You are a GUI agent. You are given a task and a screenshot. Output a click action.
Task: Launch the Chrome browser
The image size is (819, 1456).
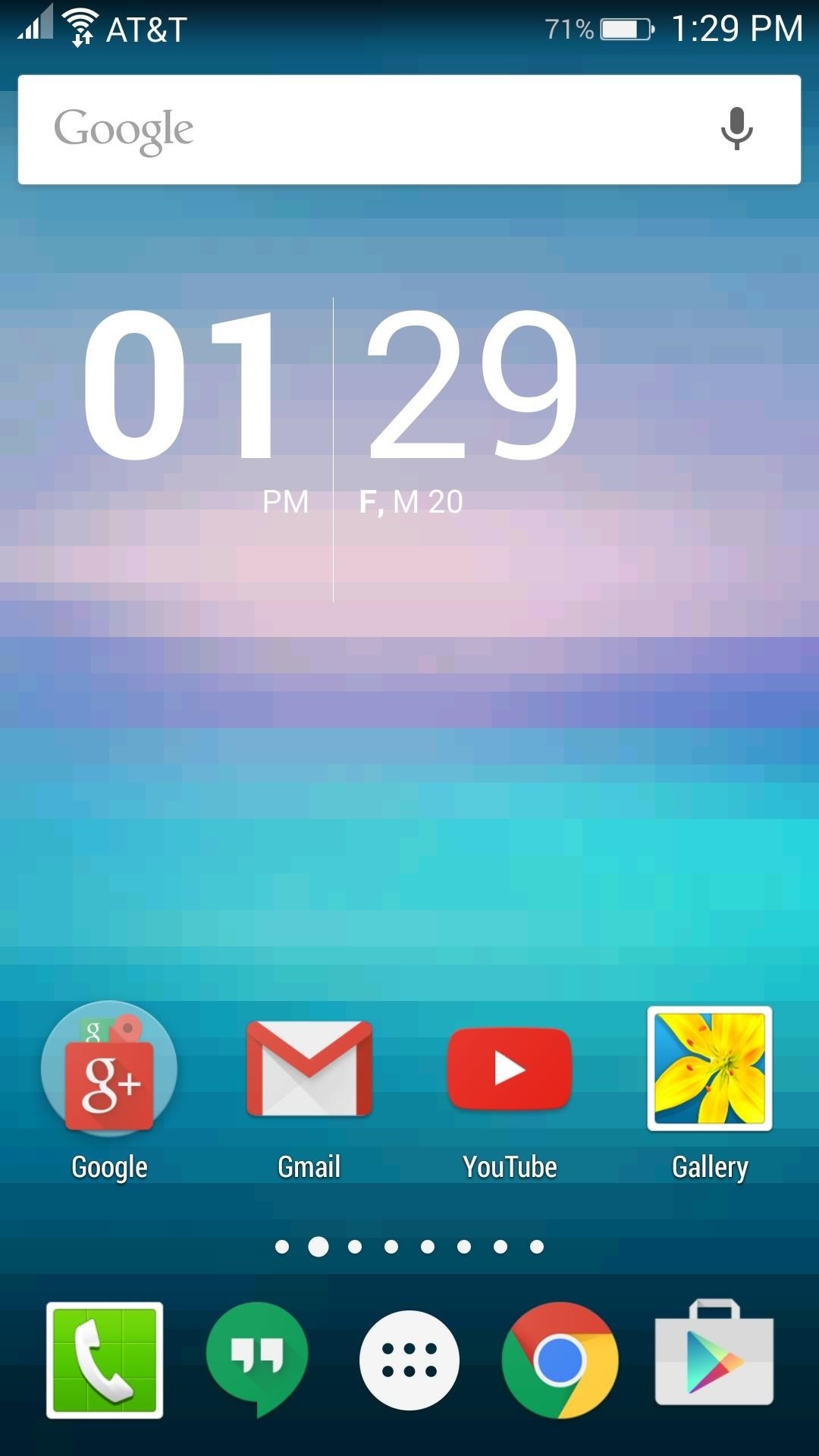[x=560, y=1359]
